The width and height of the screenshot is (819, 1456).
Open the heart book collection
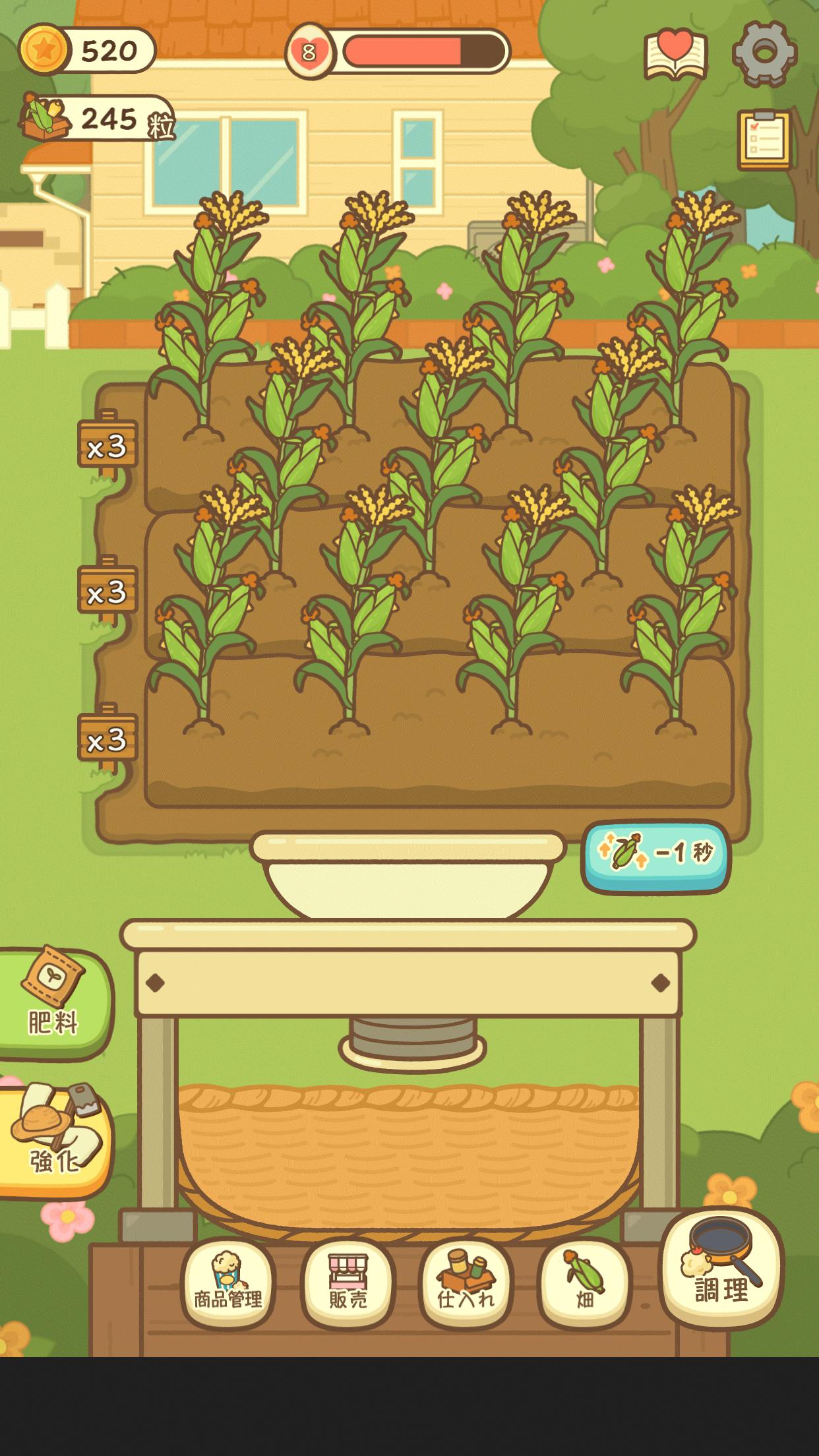point(675,54)
